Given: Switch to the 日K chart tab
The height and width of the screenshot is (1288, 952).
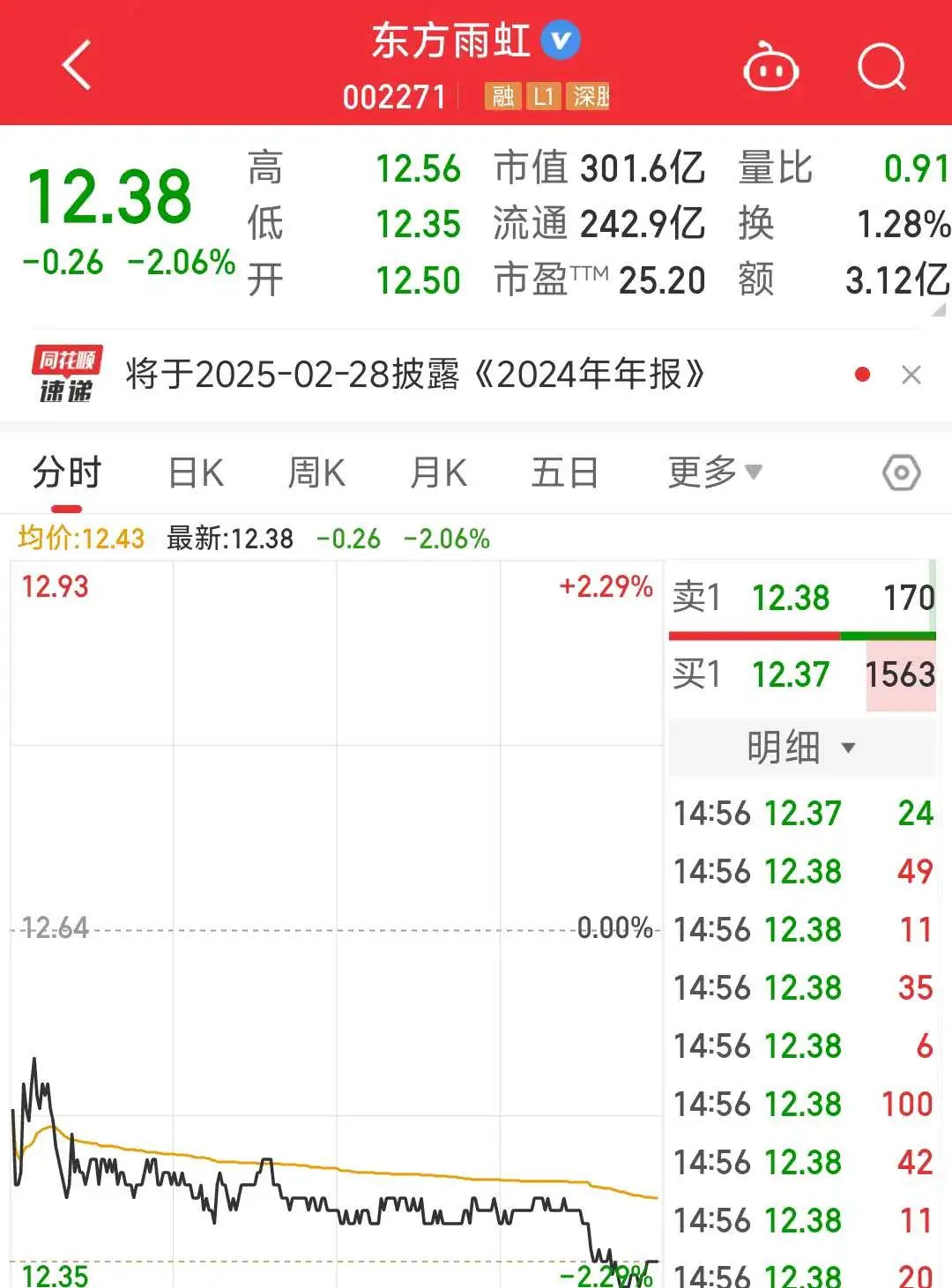Looking at the screenshot, I should pyautogui.click(x=196, y=473).
